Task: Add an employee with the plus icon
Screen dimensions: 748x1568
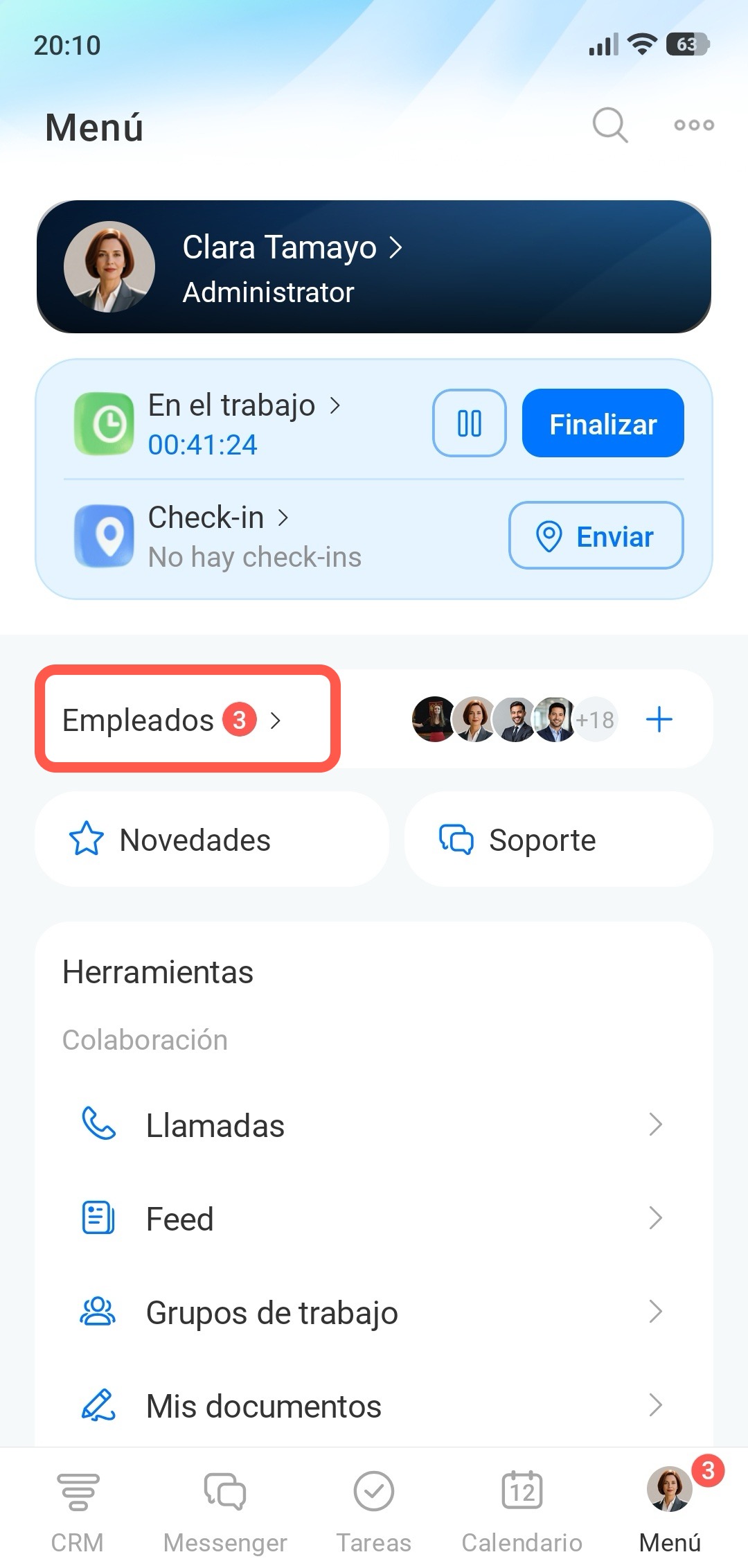Action: point(659,719)
